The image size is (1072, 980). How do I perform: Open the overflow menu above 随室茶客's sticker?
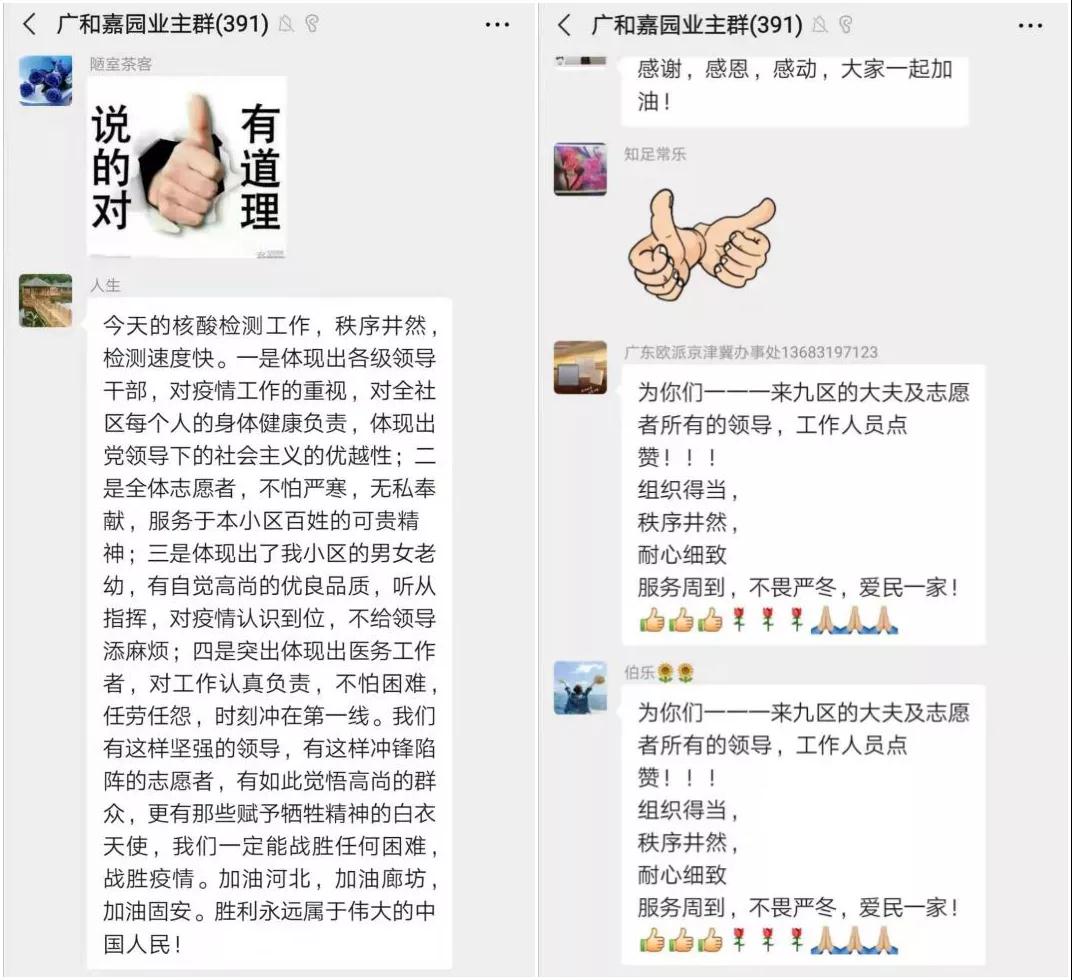pyautogui.click(x=497, y=24)
